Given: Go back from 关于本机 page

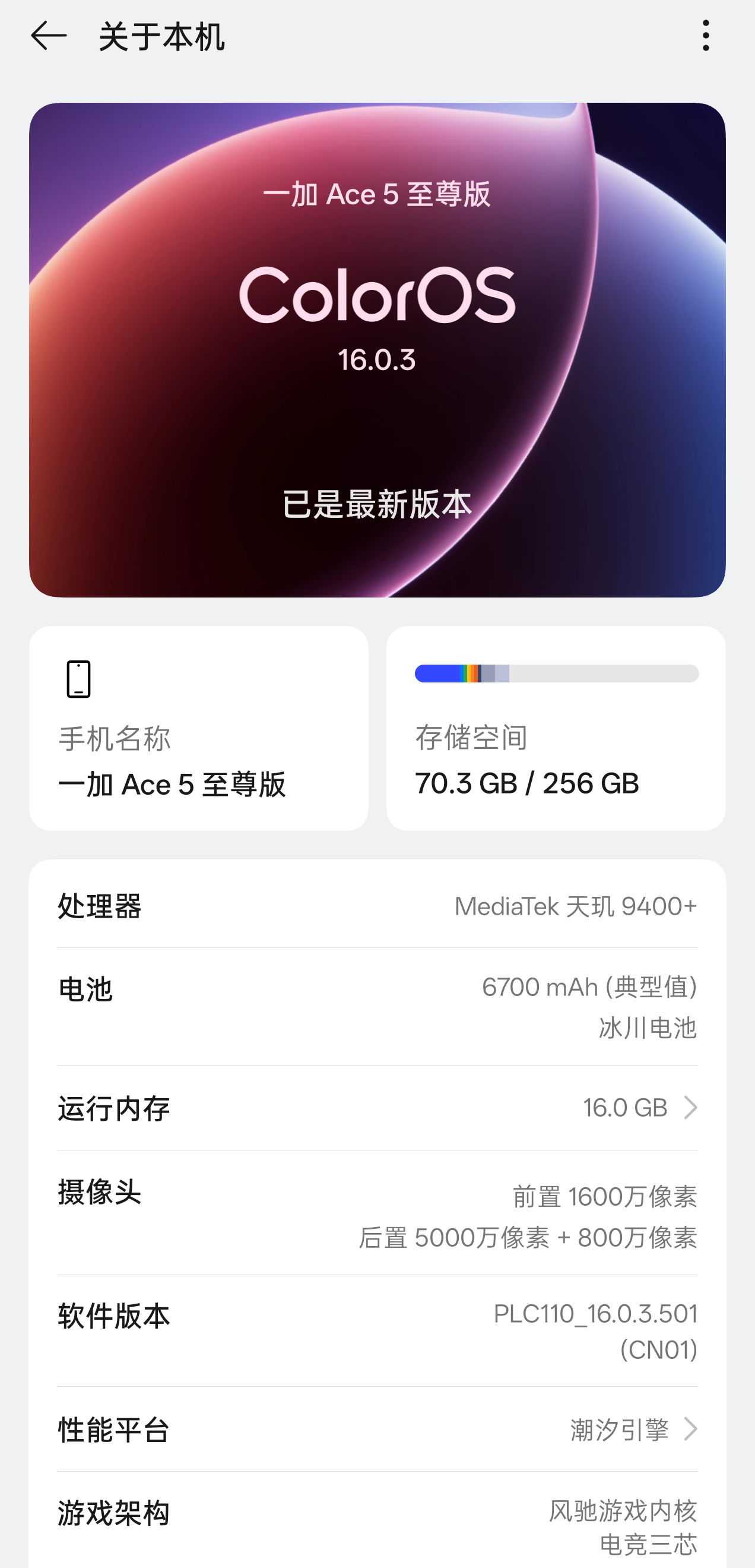Looking at the screenshot, I should tap(49, 36).
